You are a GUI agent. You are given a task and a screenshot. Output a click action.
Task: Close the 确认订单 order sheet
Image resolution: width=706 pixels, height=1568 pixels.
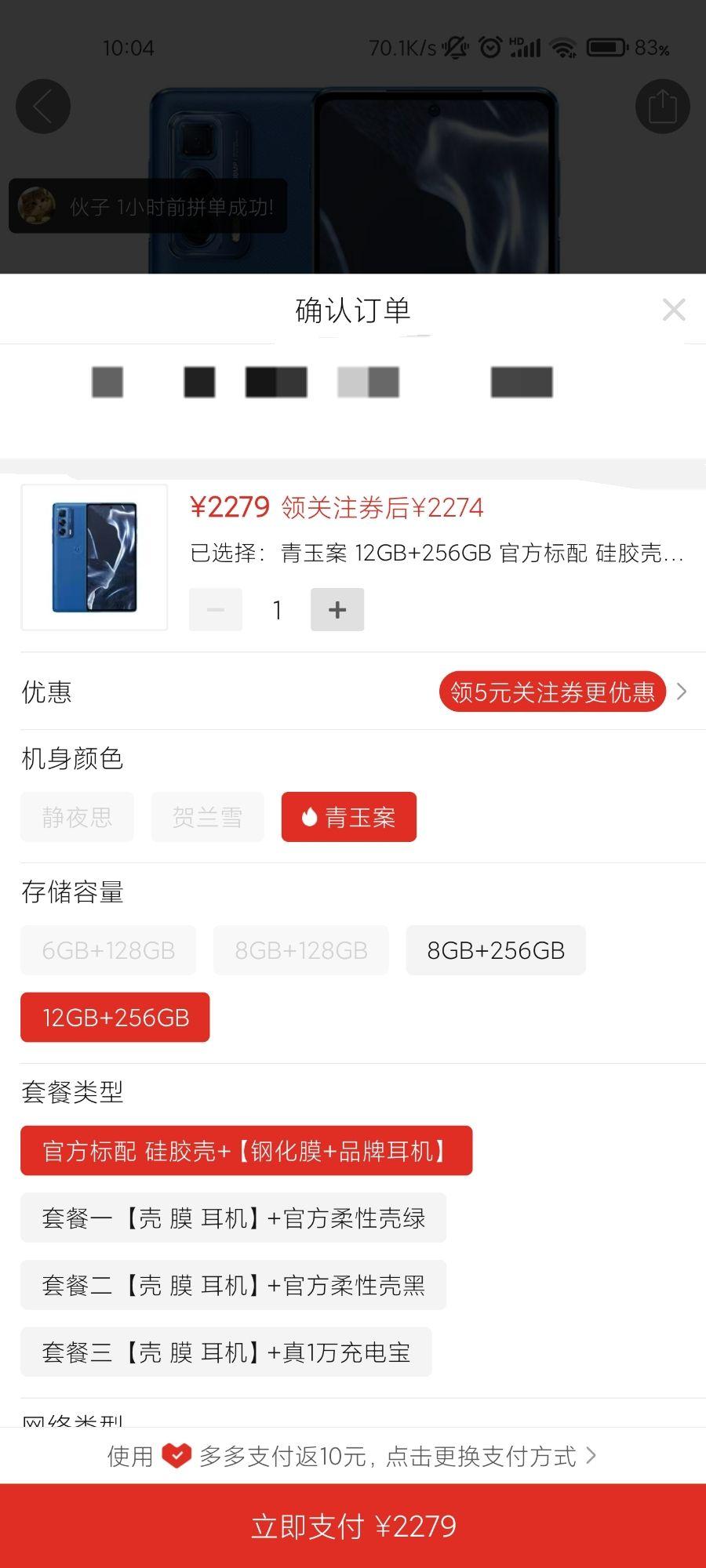click(x=673, y=310)
